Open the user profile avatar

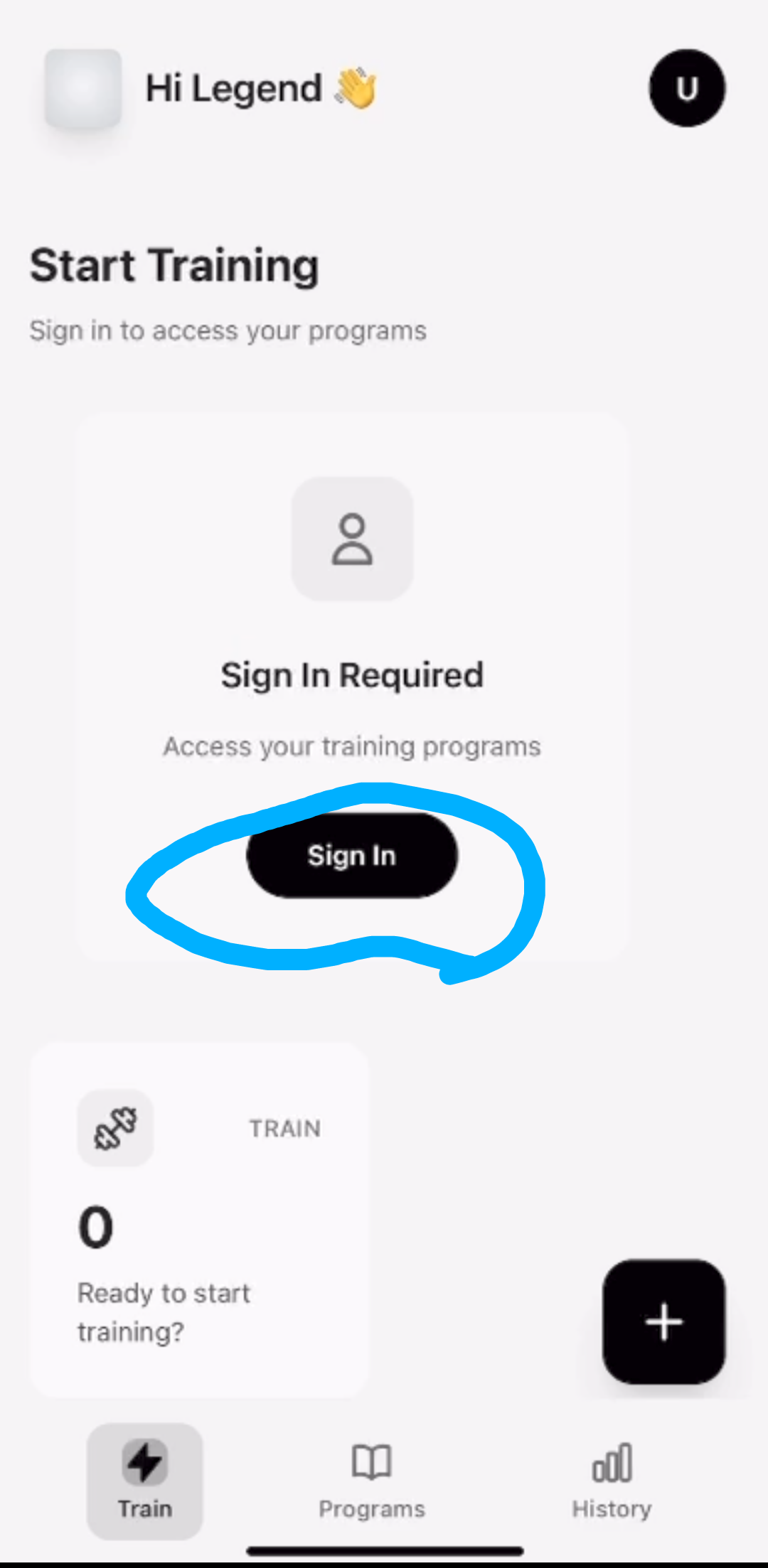[687, 88]
